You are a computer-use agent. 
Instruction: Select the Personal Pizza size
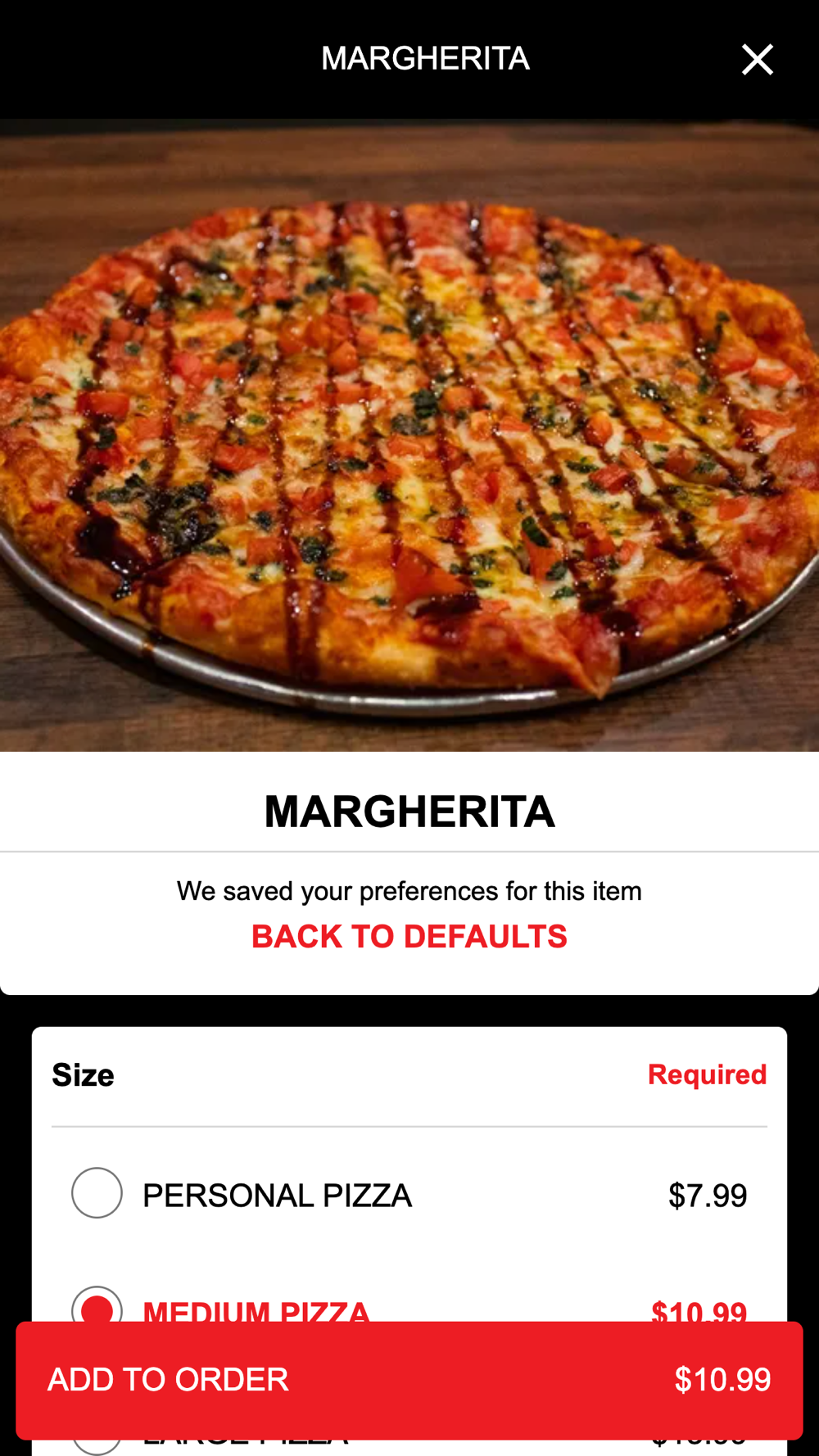(97, 1193)
